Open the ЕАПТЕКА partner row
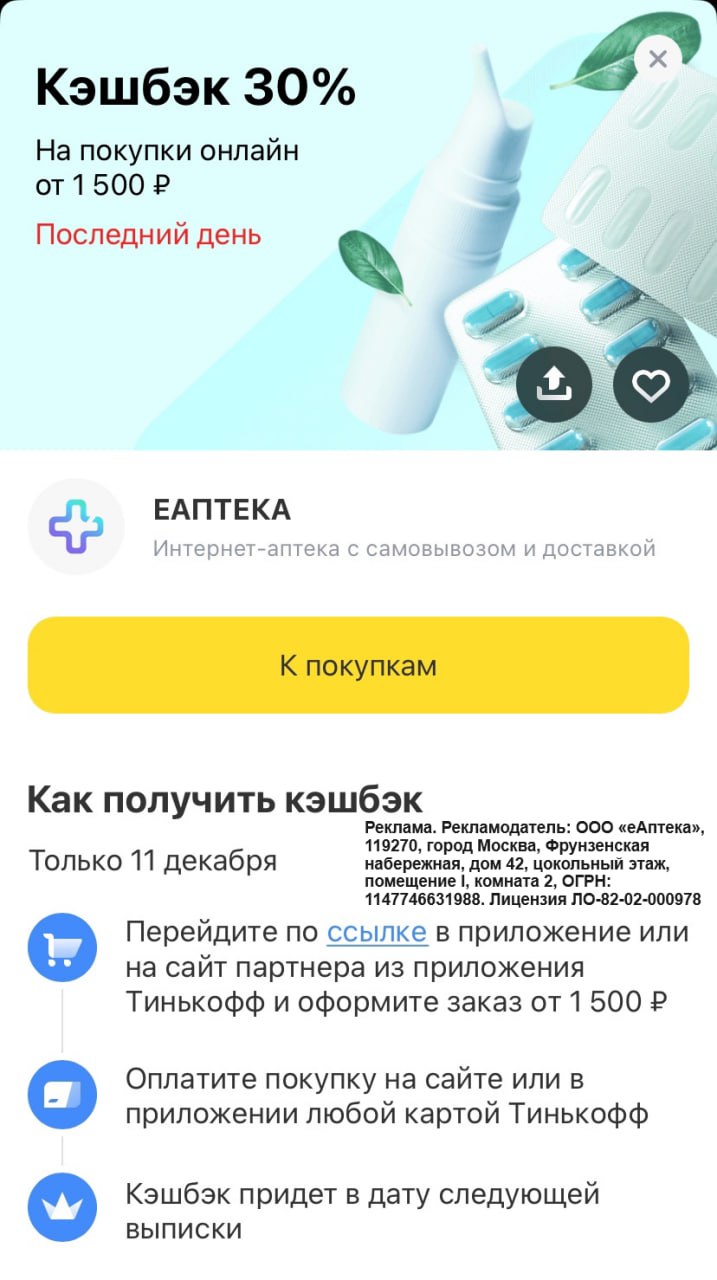 click(x=358, y=527)
